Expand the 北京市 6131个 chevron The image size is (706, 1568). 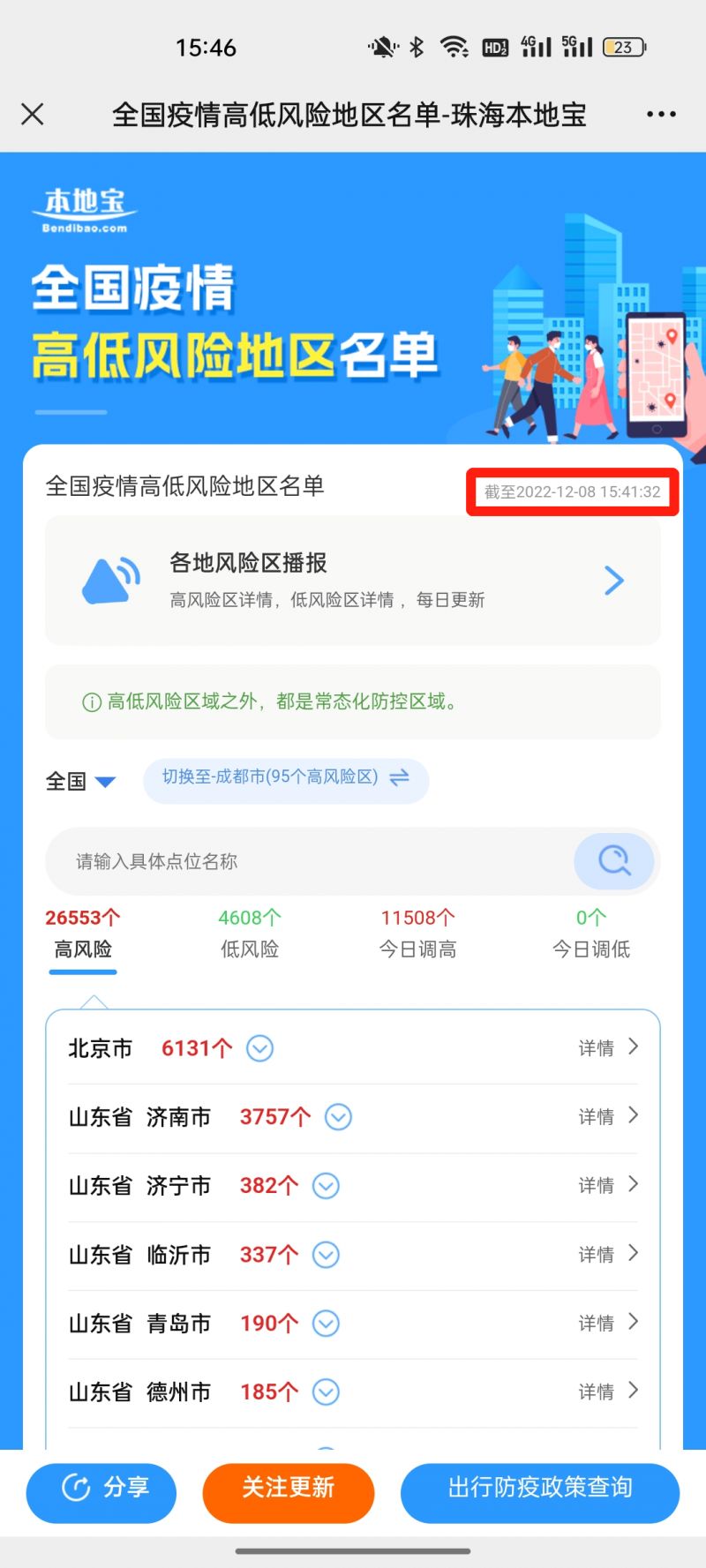click(259, 1048)
